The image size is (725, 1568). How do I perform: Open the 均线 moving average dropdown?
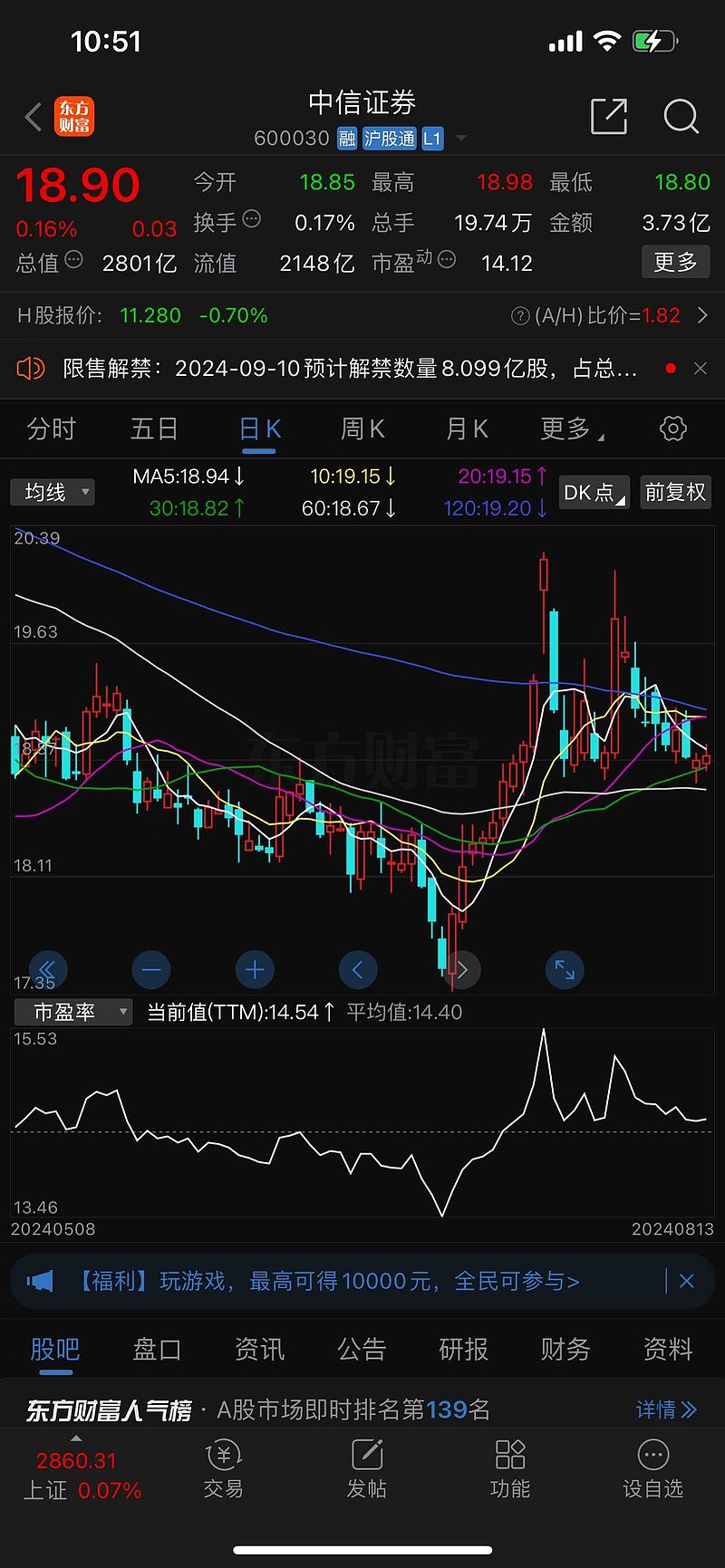pyautogui.click(x=52, y=492)
